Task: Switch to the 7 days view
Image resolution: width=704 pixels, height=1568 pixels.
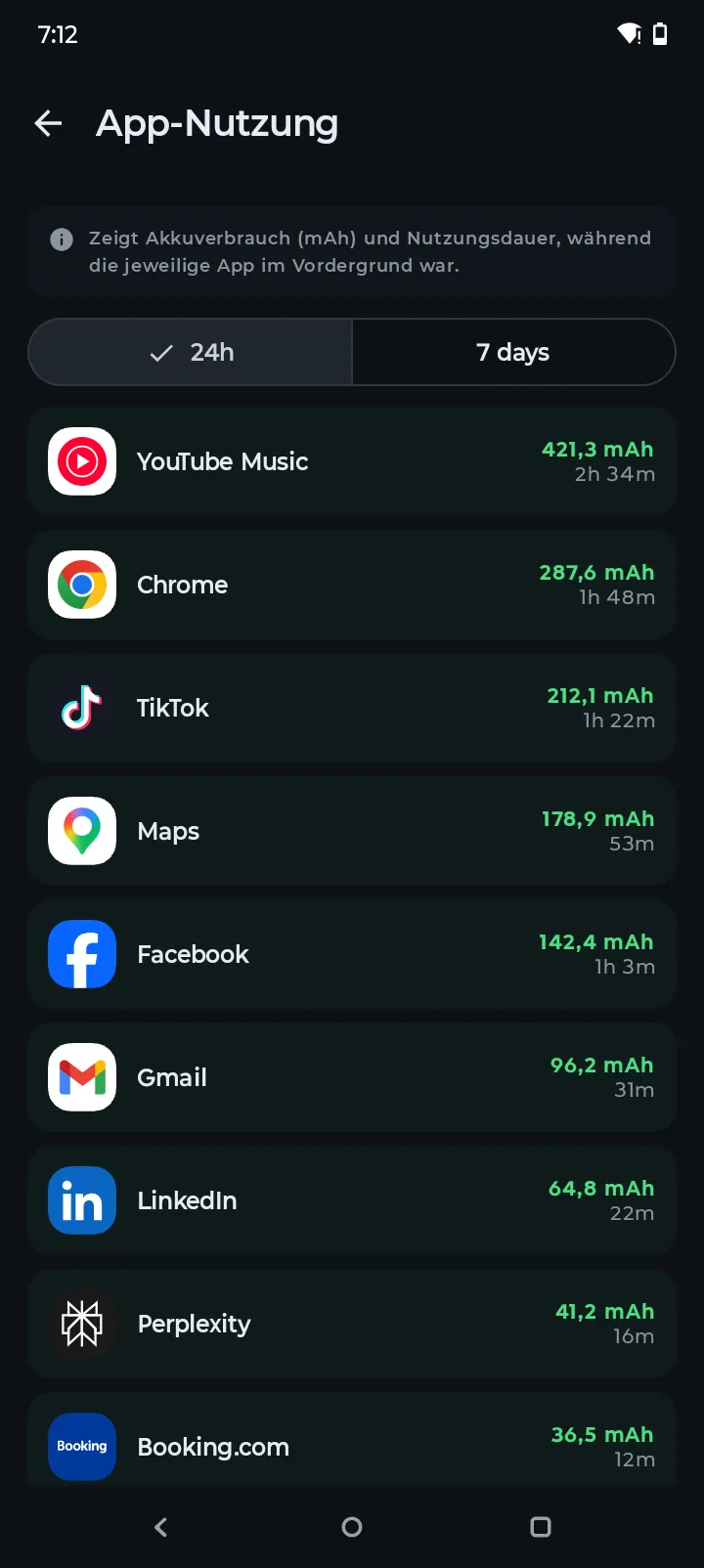Action: (512, 352)
